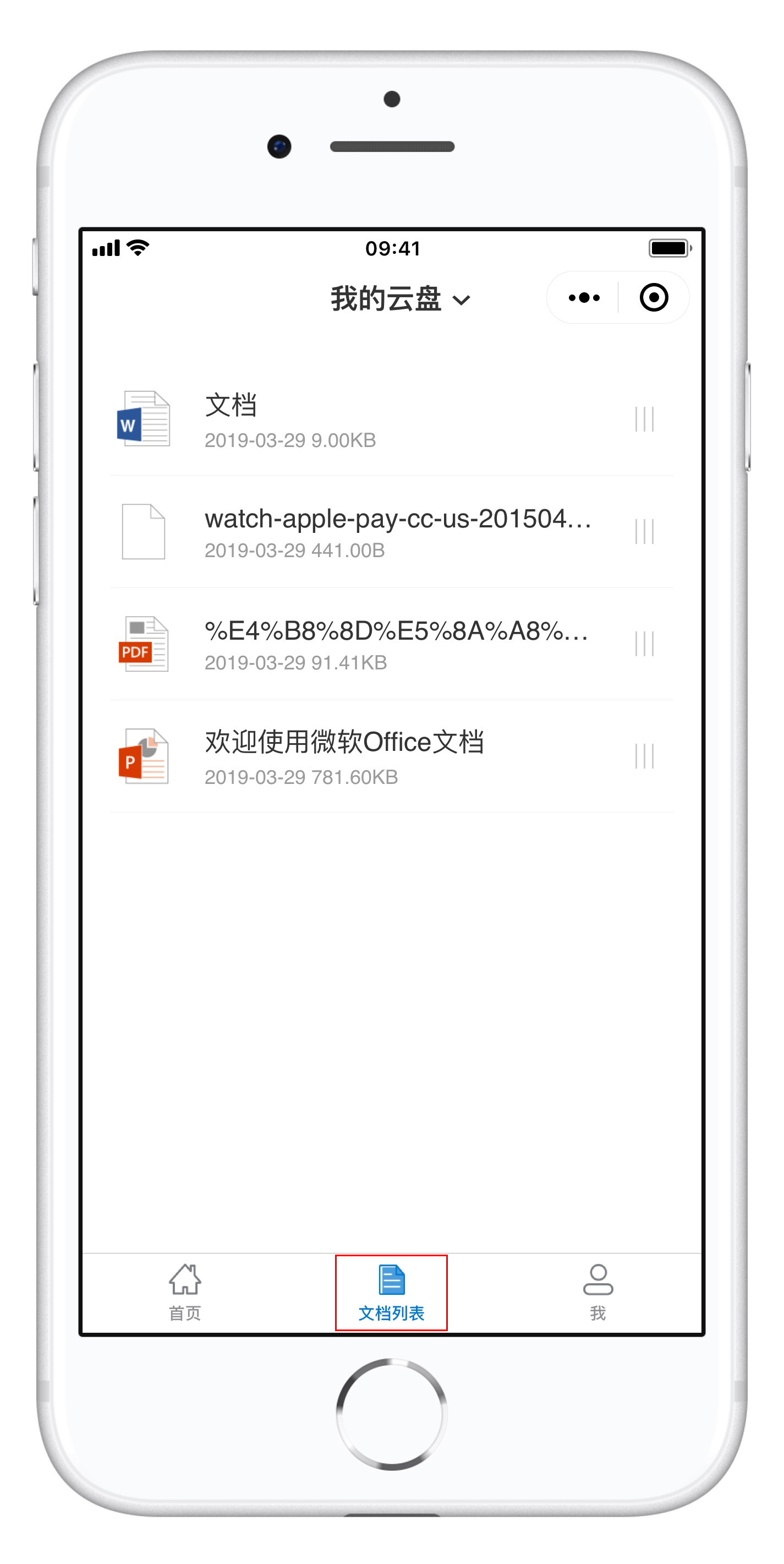Tap options bars beside 欢迎使用微软Office文档
This screenshot has width=784, height=1564.
click(644, 756)
